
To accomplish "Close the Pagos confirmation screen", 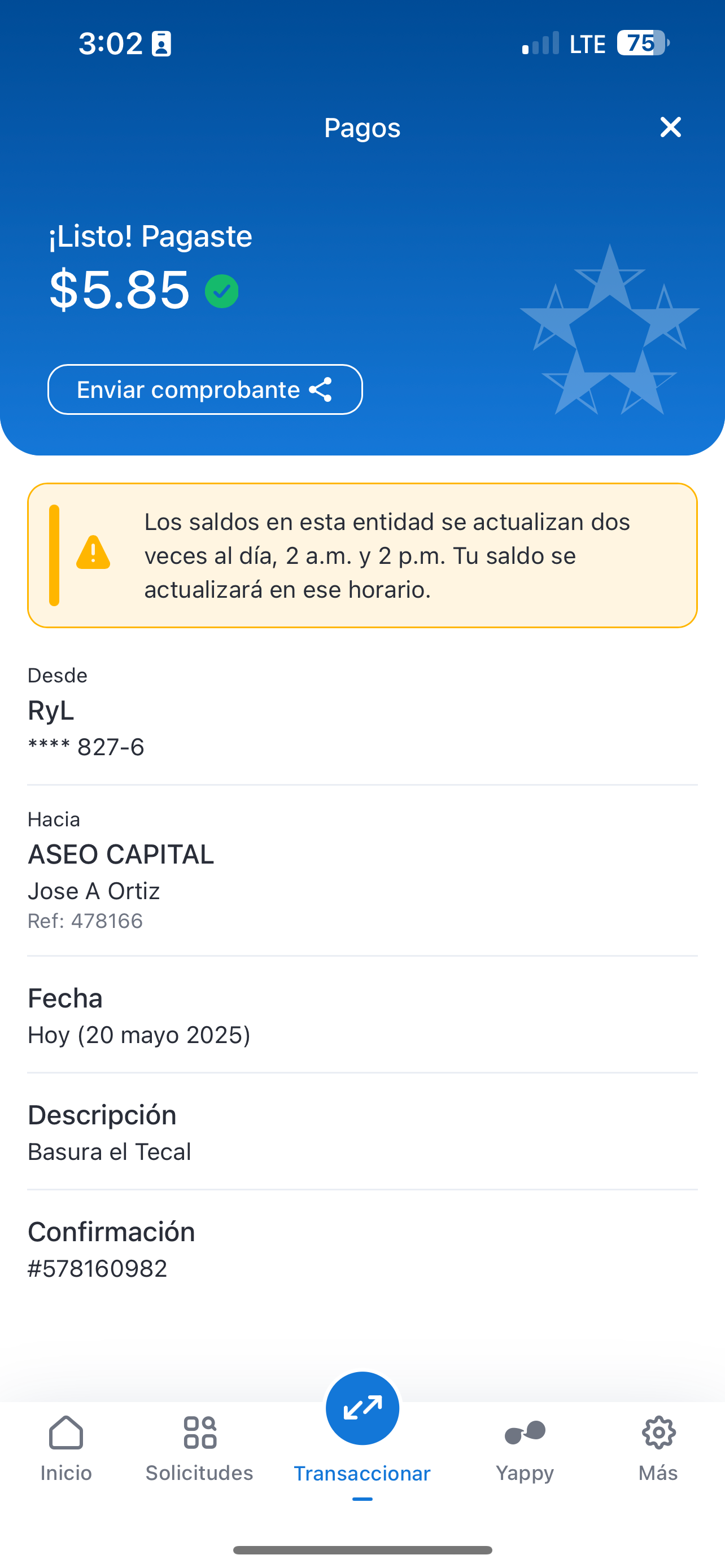I will pyautogui.click(x=670, y=127).
